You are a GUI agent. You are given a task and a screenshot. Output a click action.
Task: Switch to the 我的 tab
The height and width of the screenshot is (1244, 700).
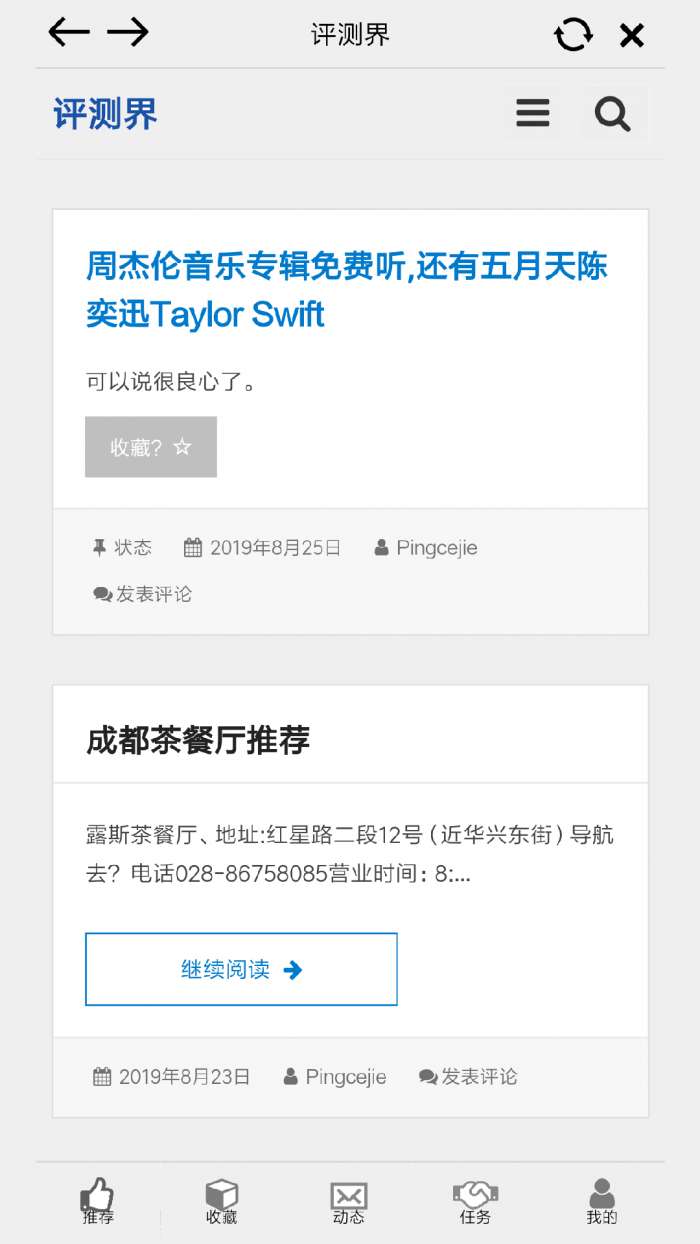point(601,1202)
